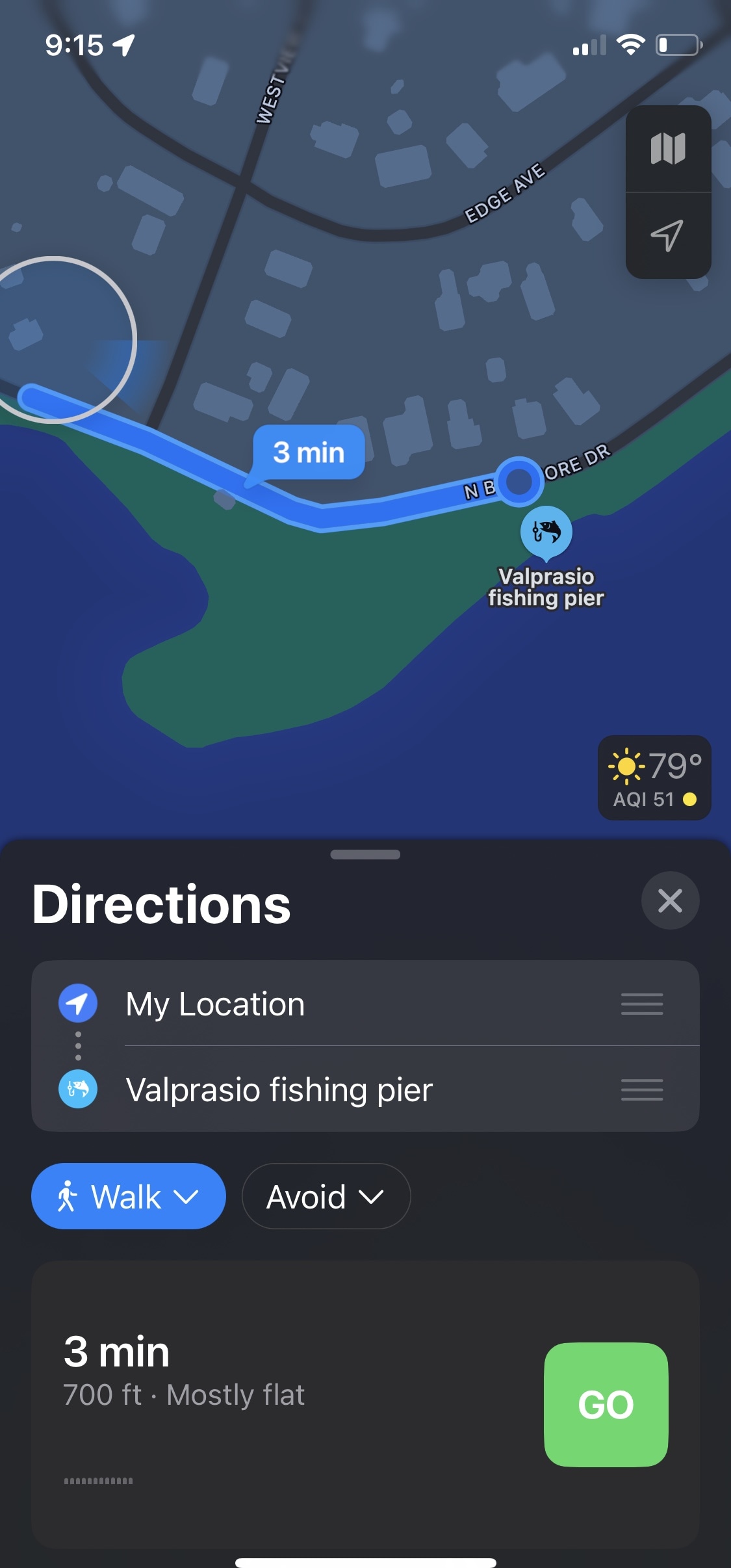Tap the location tracking arrow
The image size is (731, 1568).
click(668, 235)
